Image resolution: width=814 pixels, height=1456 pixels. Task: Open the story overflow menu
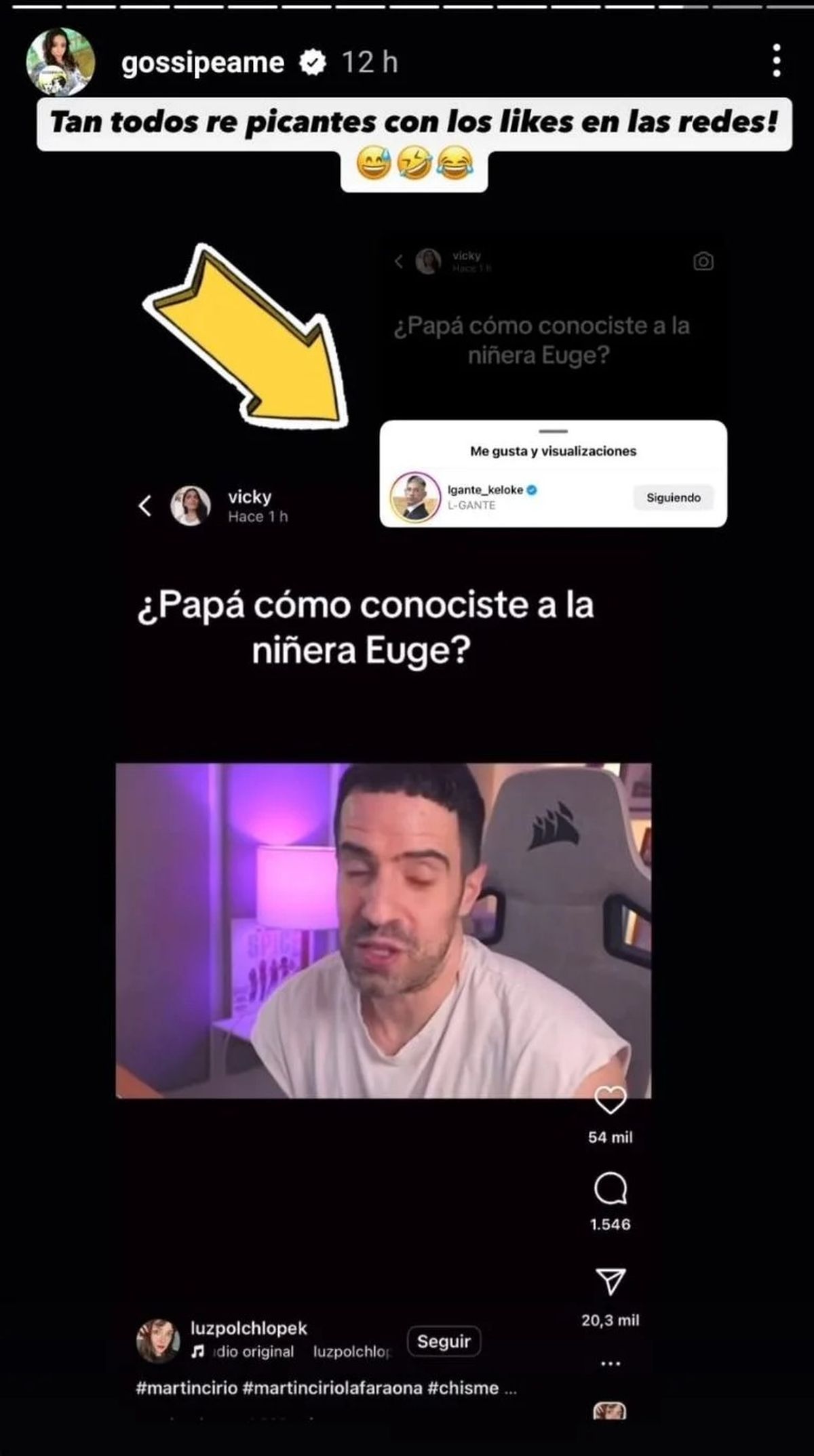(777, 61)
